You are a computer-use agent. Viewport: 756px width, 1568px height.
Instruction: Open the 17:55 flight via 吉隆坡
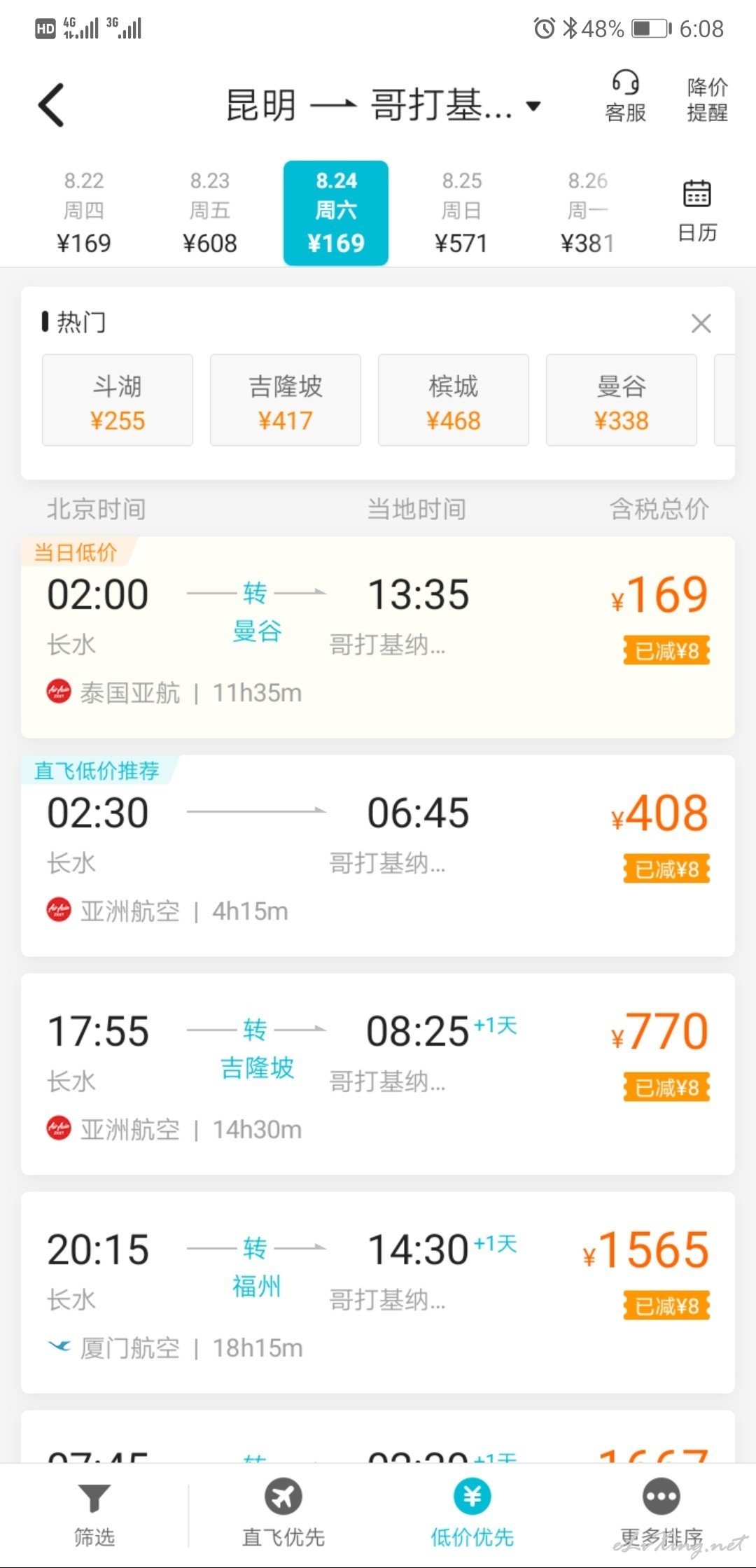coord(378,1074)
